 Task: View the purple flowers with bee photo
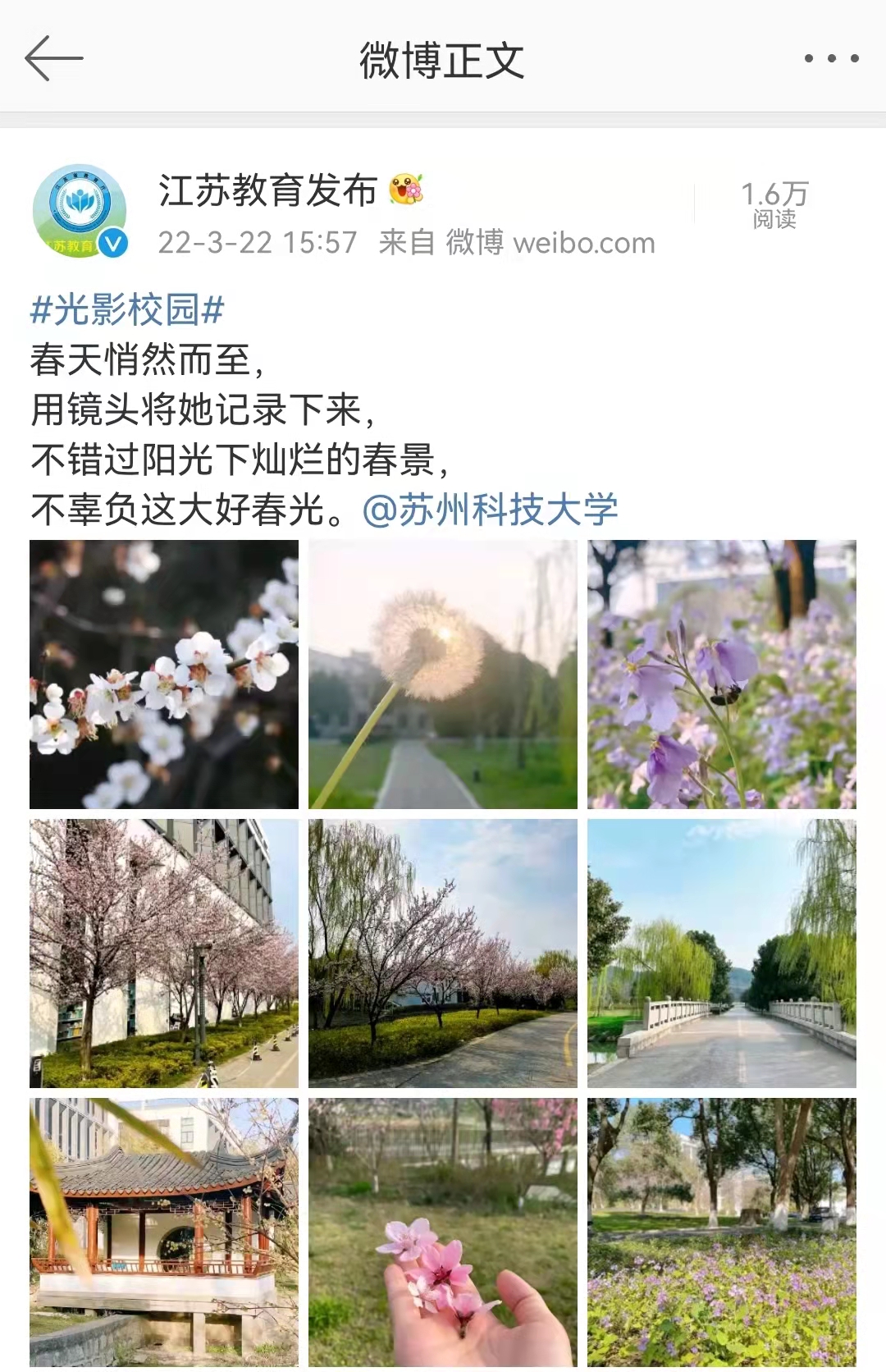[x=722, y=675]
